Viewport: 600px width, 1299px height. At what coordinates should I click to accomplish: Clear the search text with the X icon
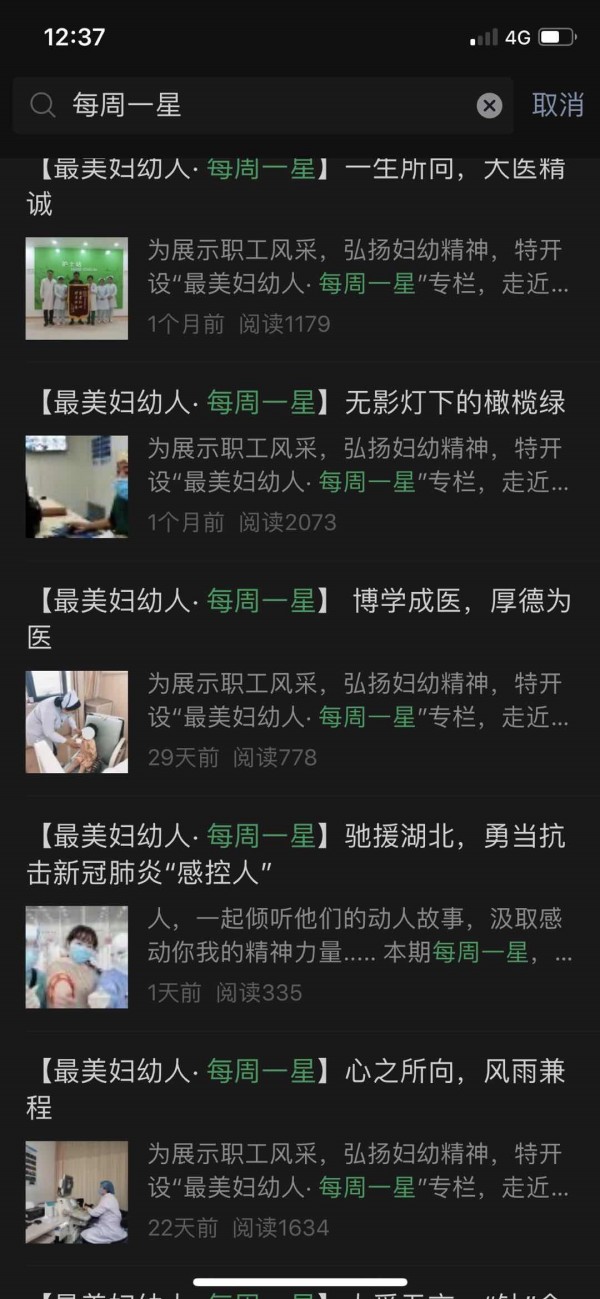click(489, 105)
